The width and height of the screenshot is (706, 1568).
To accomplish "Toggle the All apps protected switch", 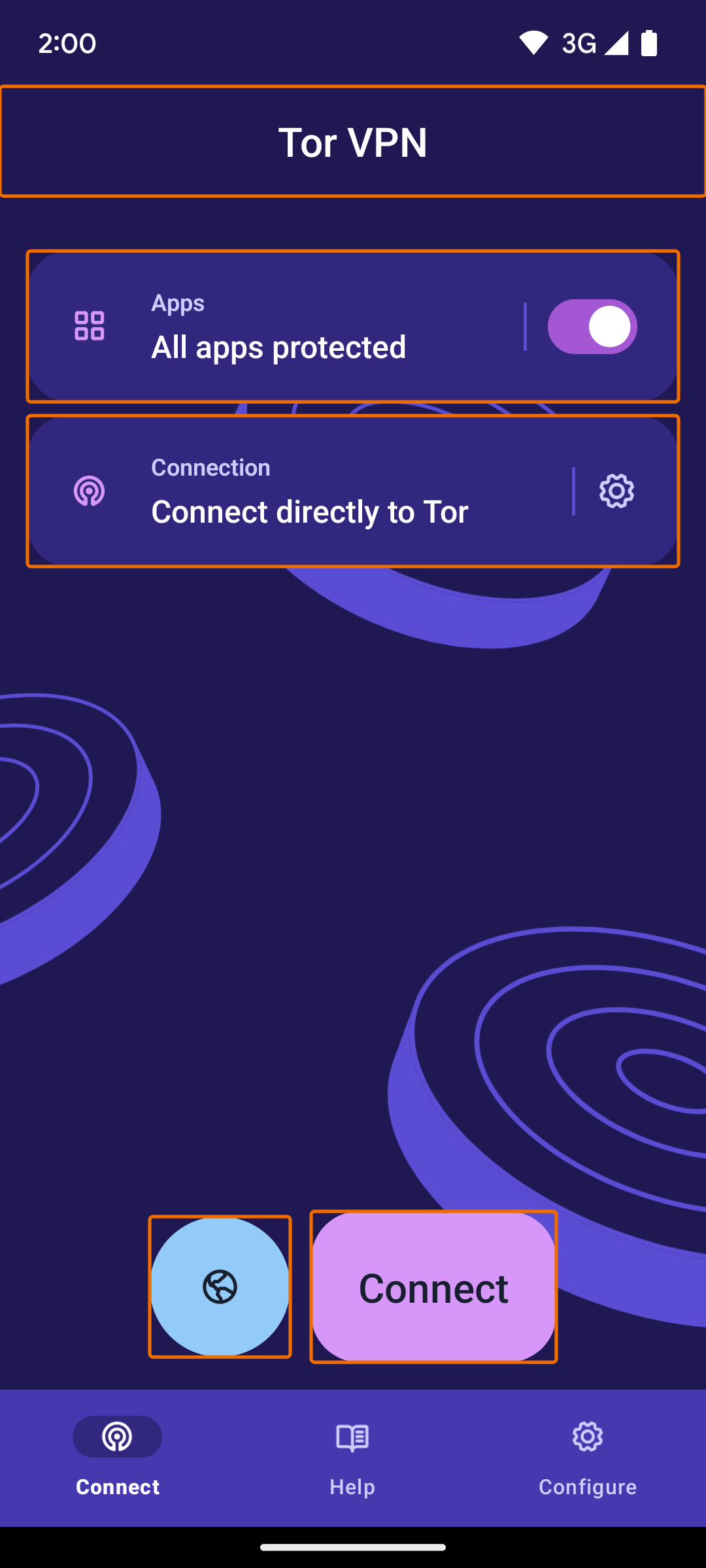I will (592, 327).
